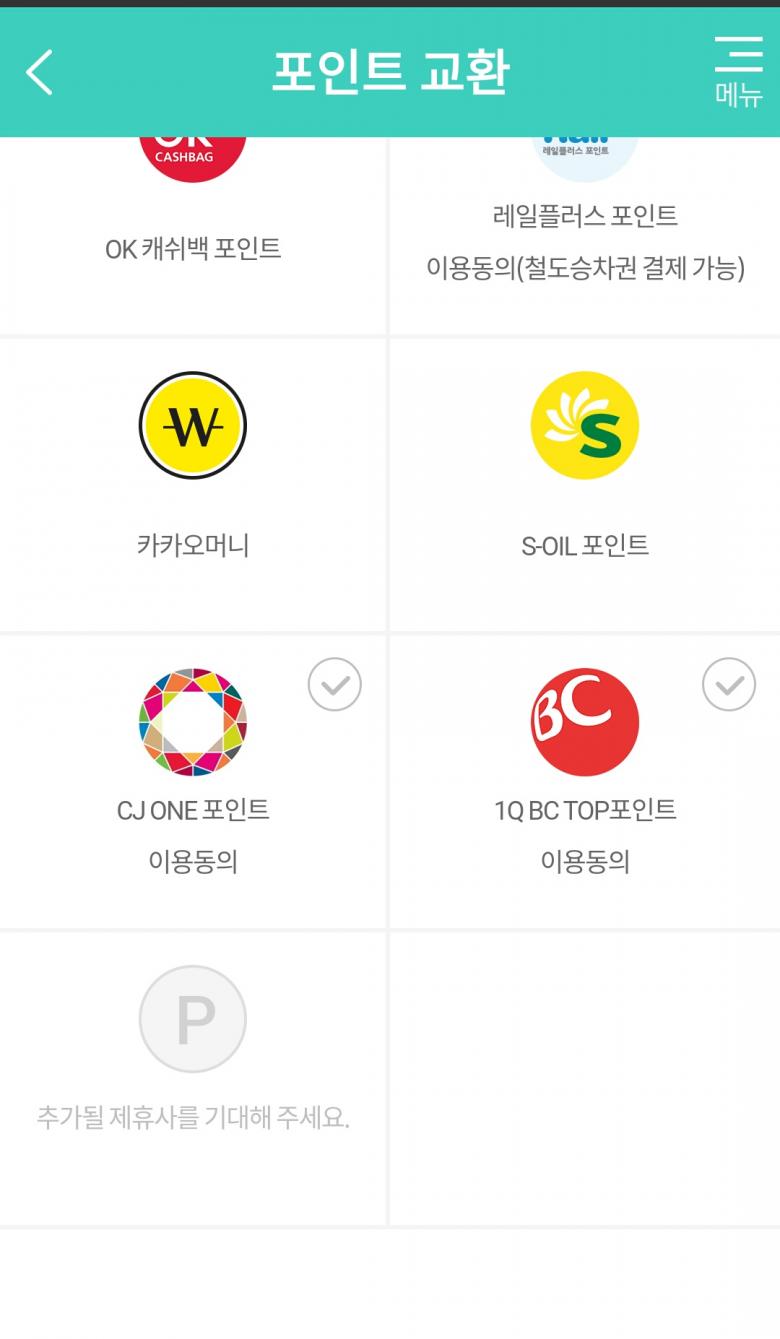Viewport: 780px width, 1339px height.
Task: Select 레일플러스 포인트 card
Action: (x=585, y=235)
